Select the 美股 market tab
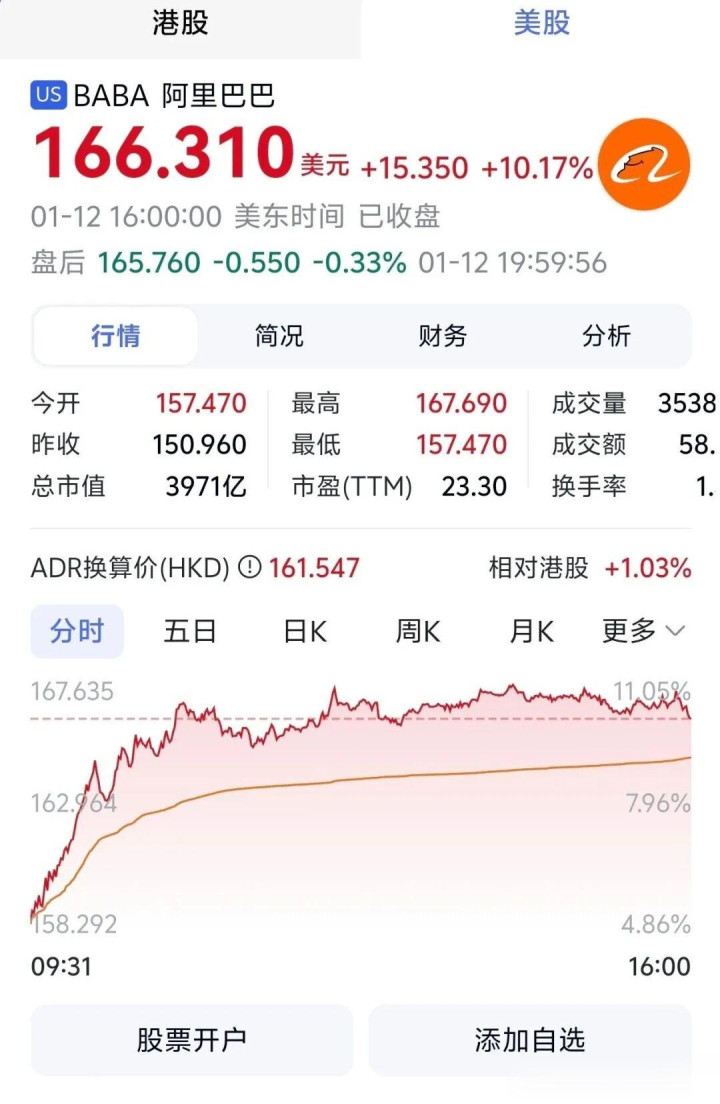Screen dimensions: 720x1104 pos(541,24)
